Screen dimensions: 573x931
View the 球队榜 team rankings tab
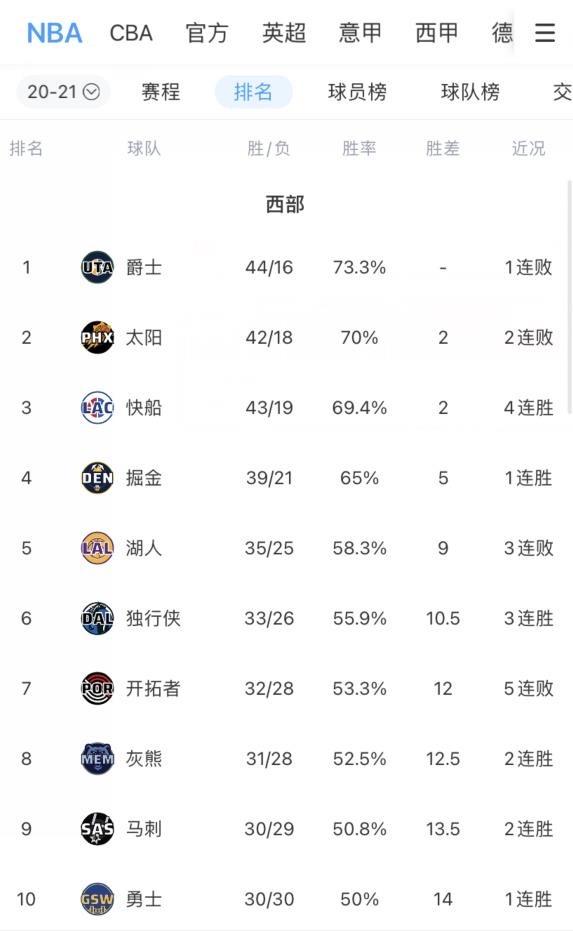470,92
